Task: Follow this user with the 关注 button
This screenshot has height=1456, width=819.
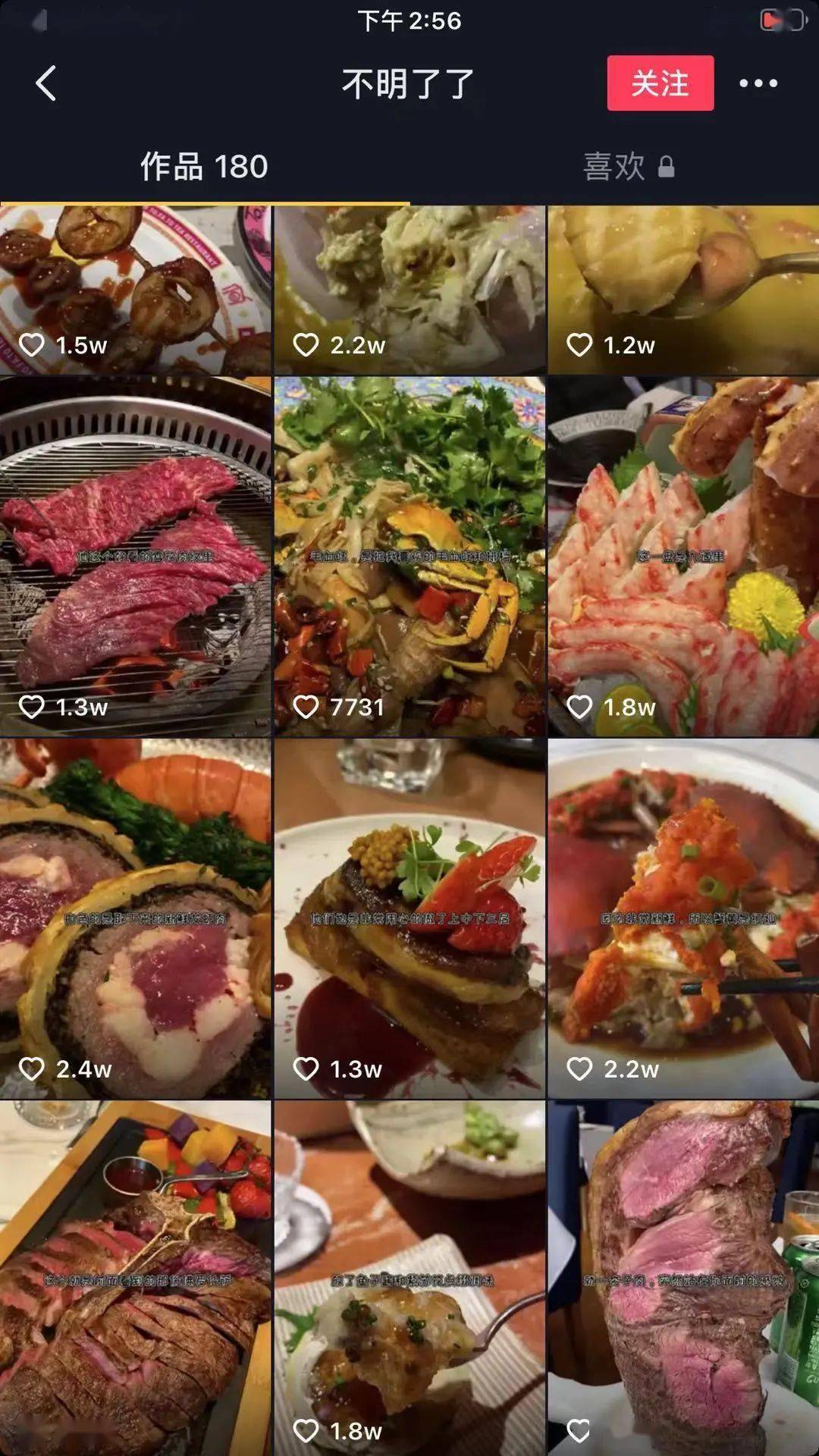Action: [660, 83]
